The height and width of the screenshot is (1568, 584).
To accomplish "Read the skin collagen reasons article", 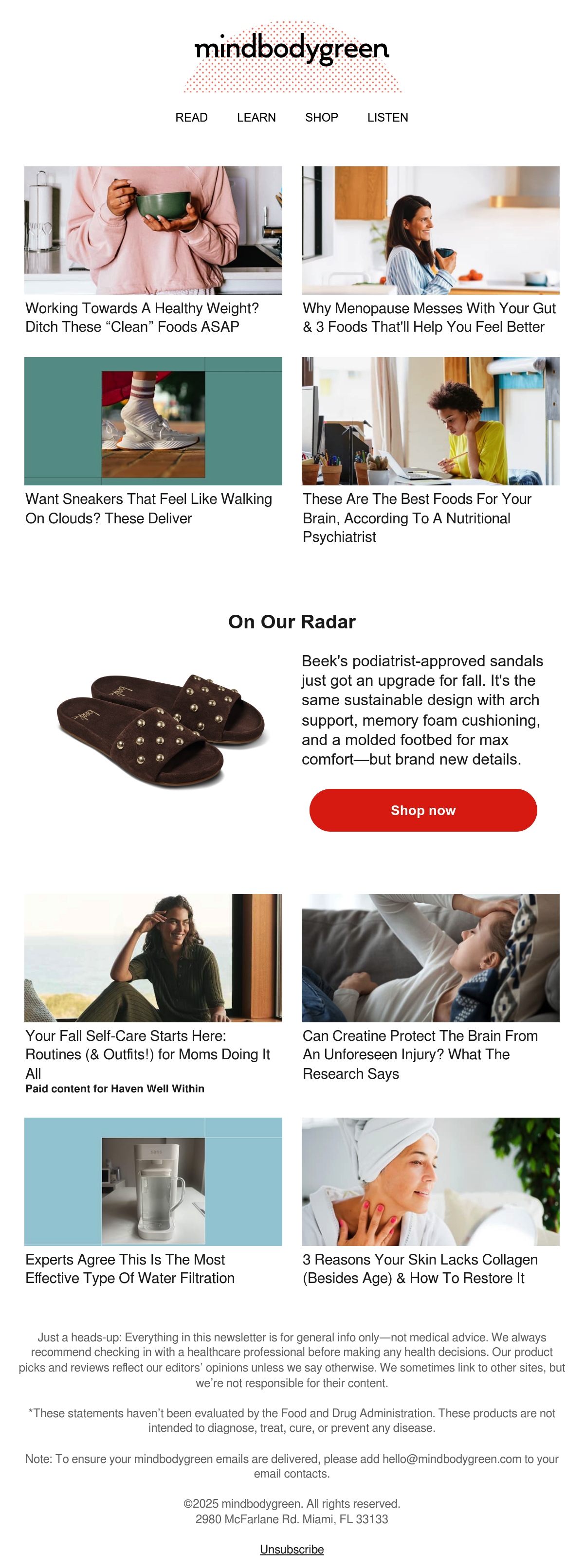I will [x=420, y=1268].
